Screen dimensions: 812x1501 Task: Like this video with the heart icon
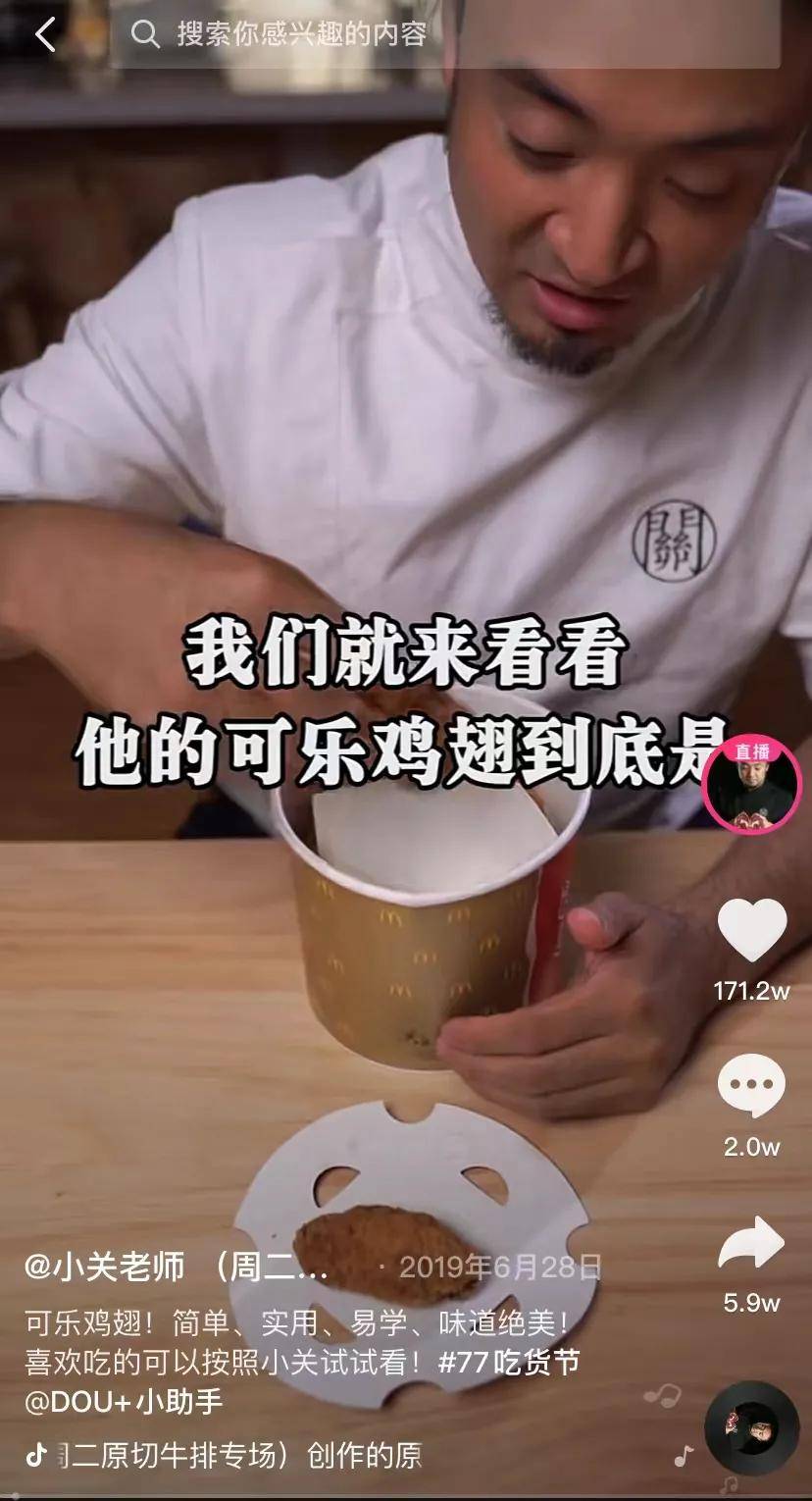pos(752,930)
